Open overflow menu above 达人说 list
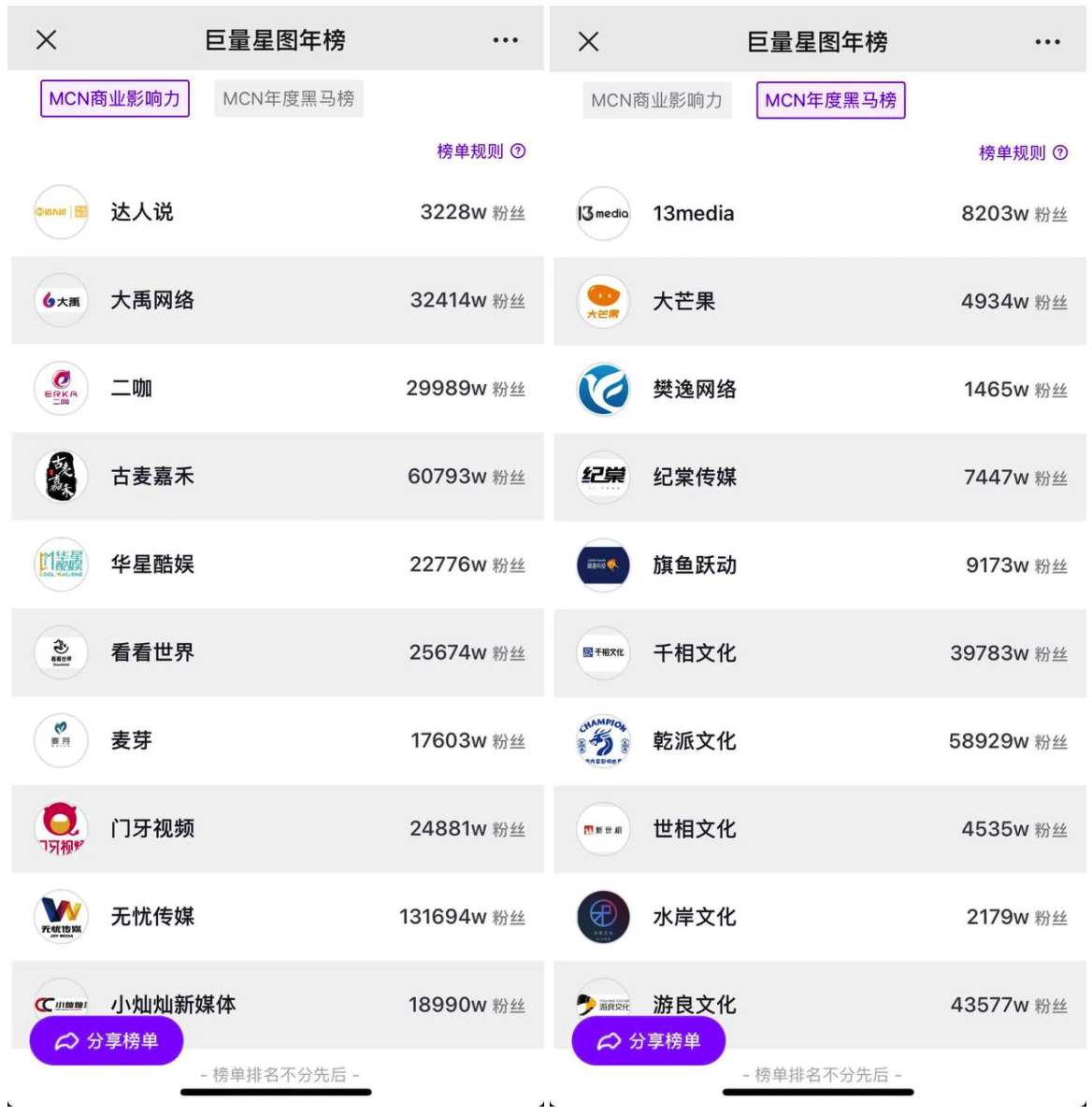Screen dimensions: 1092x1116 click(505, 40)
